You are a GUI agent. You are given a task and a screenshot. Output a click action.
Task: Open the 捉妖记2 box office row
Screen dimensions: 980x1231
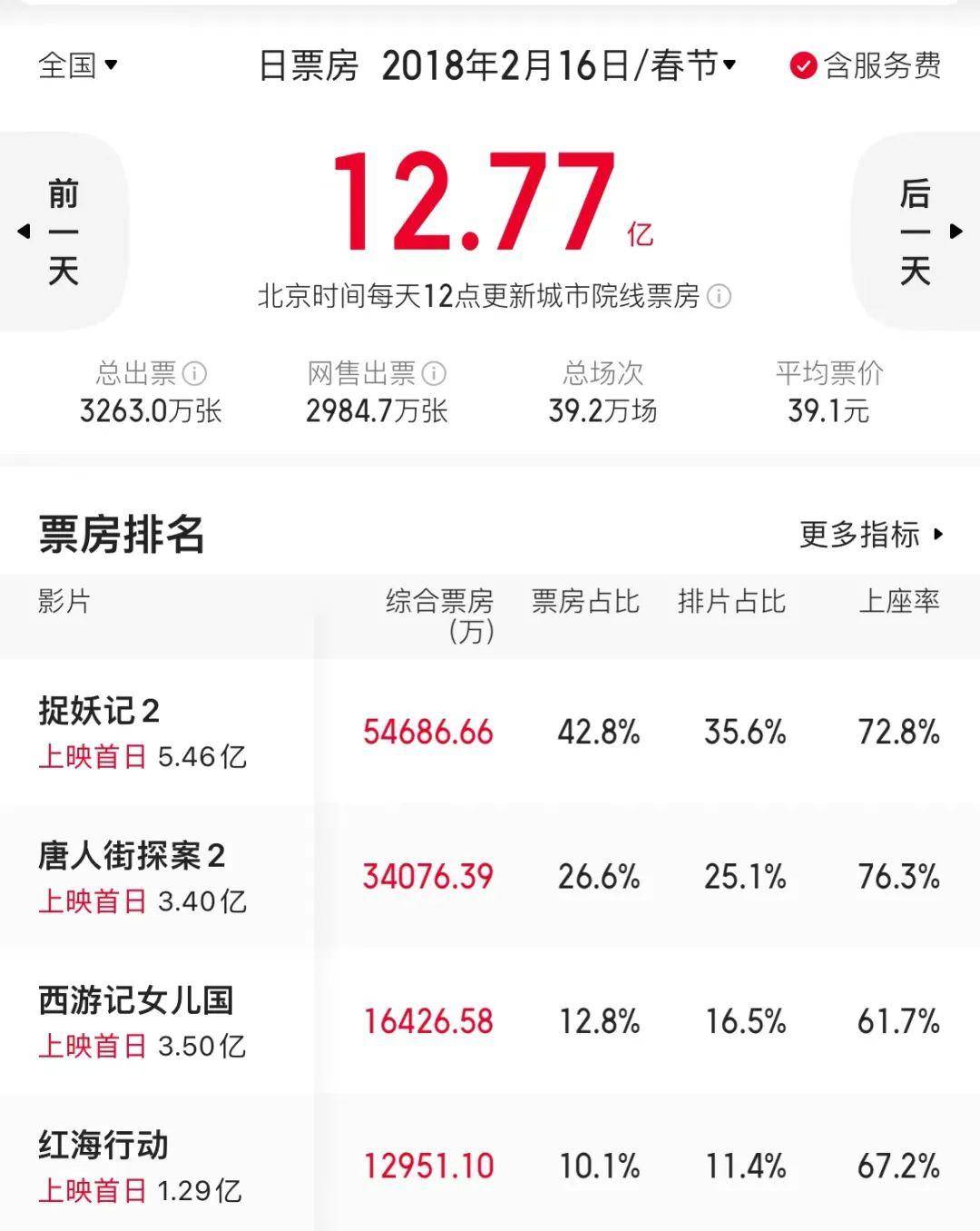490,732
